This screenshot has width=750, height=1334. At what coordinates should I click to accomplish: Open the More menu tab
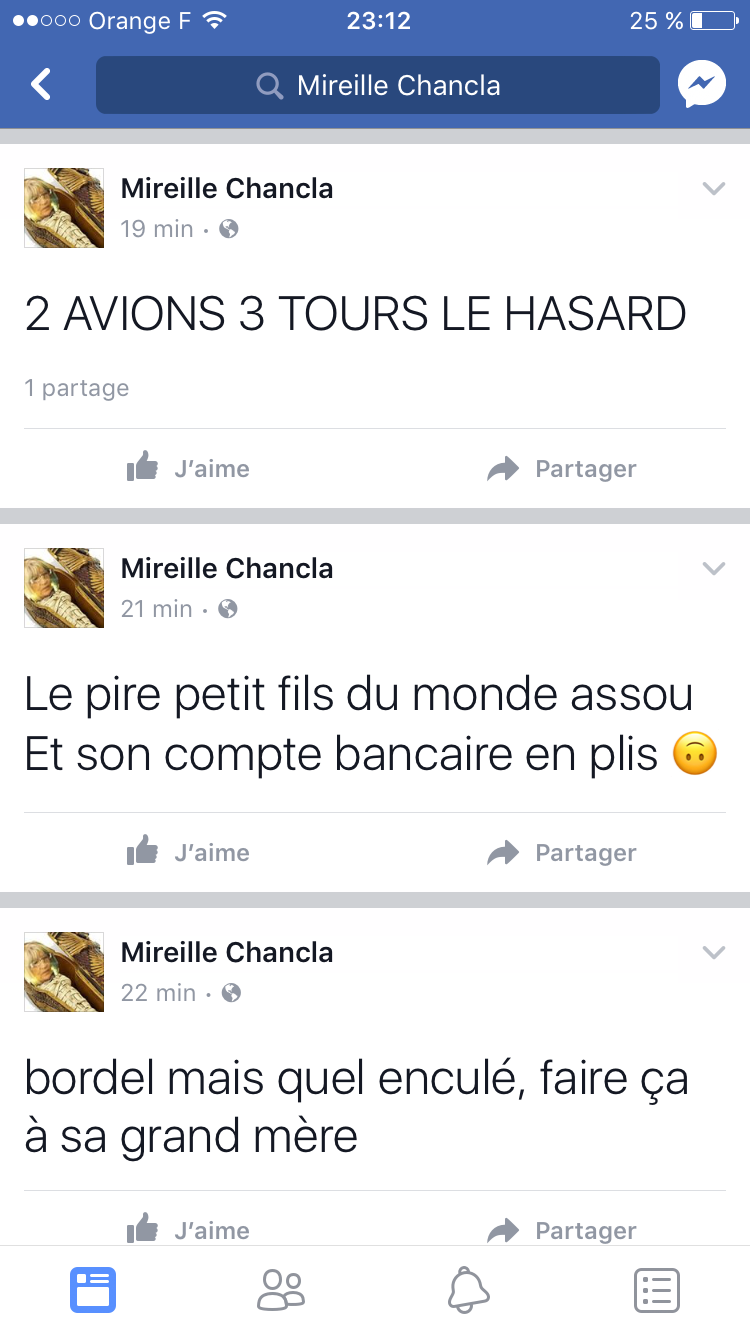[x=657, y=1290]
